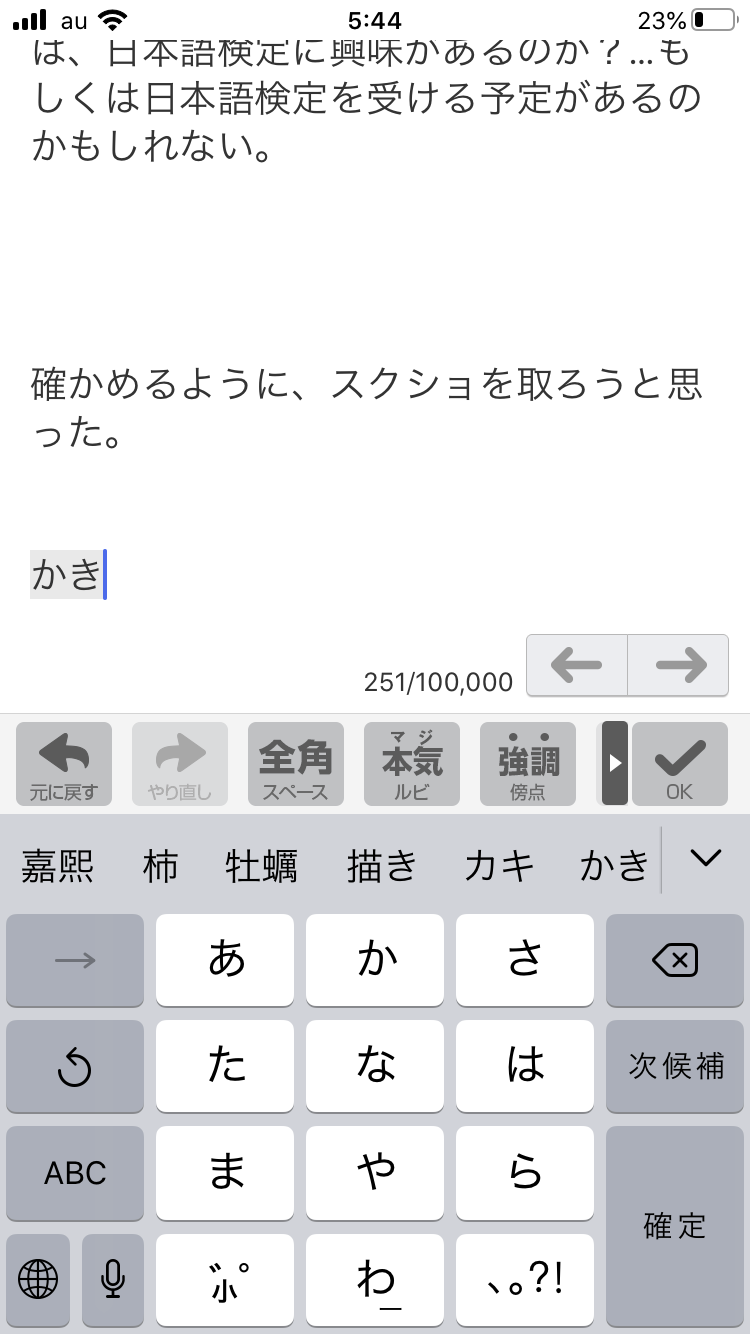Confirm editing with the OK checkmark

click(679, 765)
